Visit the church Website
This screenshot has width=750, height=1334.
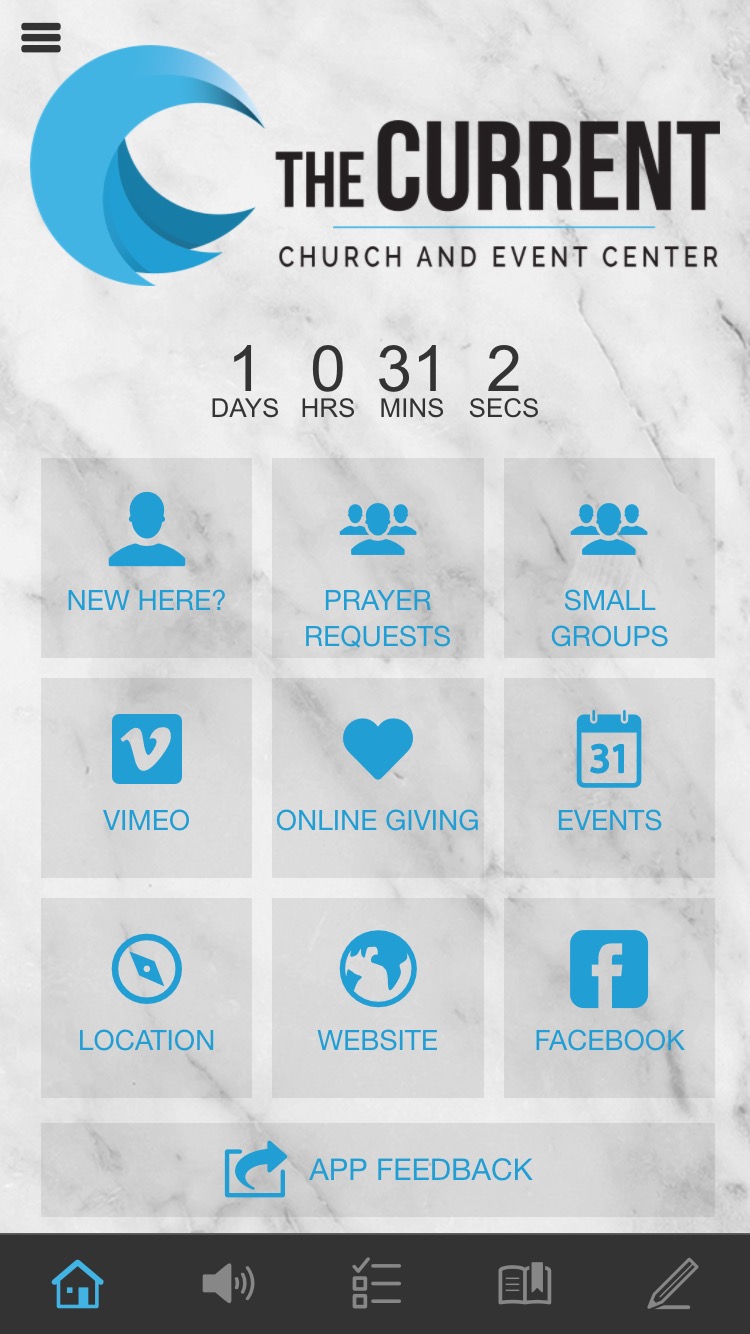(377, 997)
